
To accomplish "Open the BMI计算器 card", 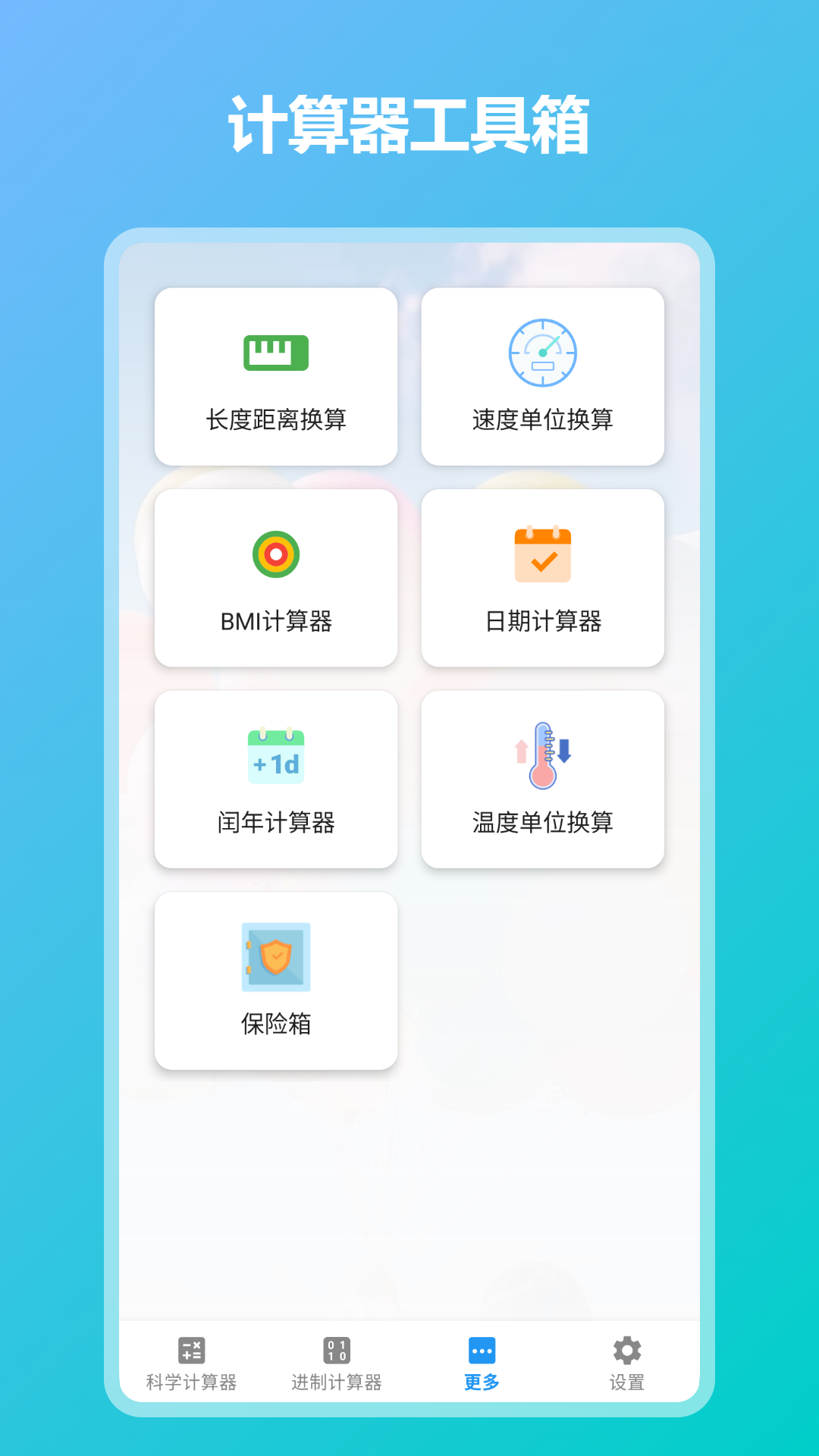I will [x=275, y=577].
